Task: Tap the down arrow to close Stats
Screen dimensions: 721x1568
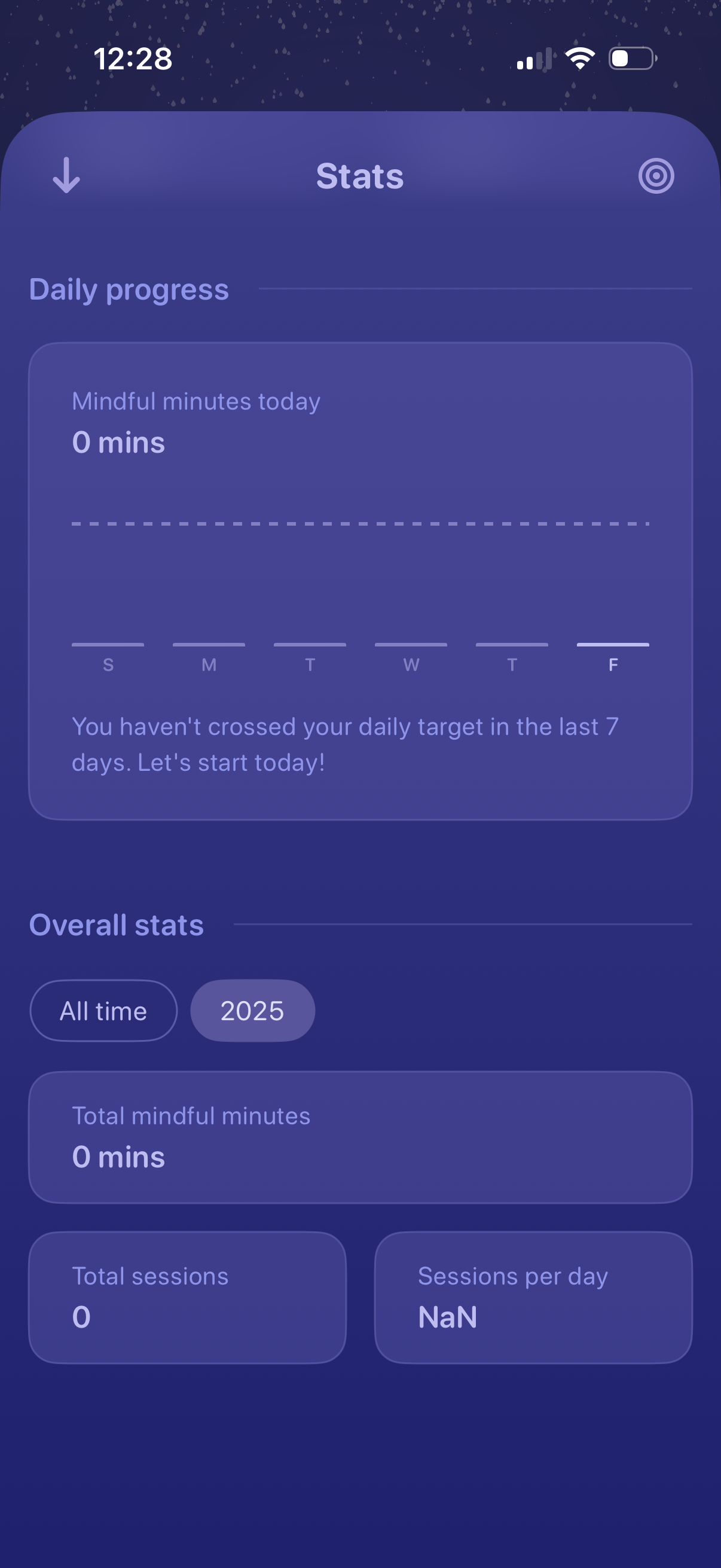Action: 67,176
